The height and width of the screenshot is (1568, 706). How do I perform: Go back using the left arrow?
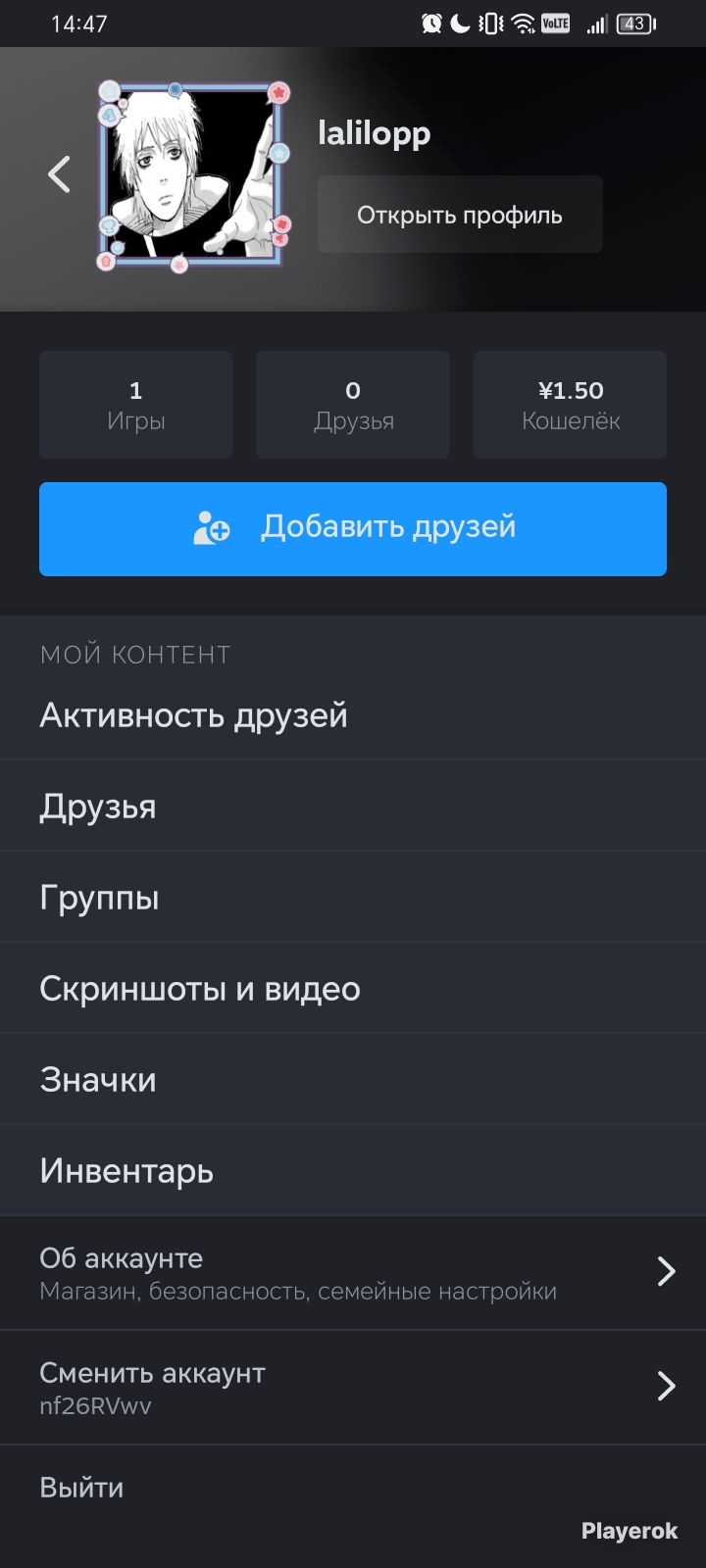point(60,175)
